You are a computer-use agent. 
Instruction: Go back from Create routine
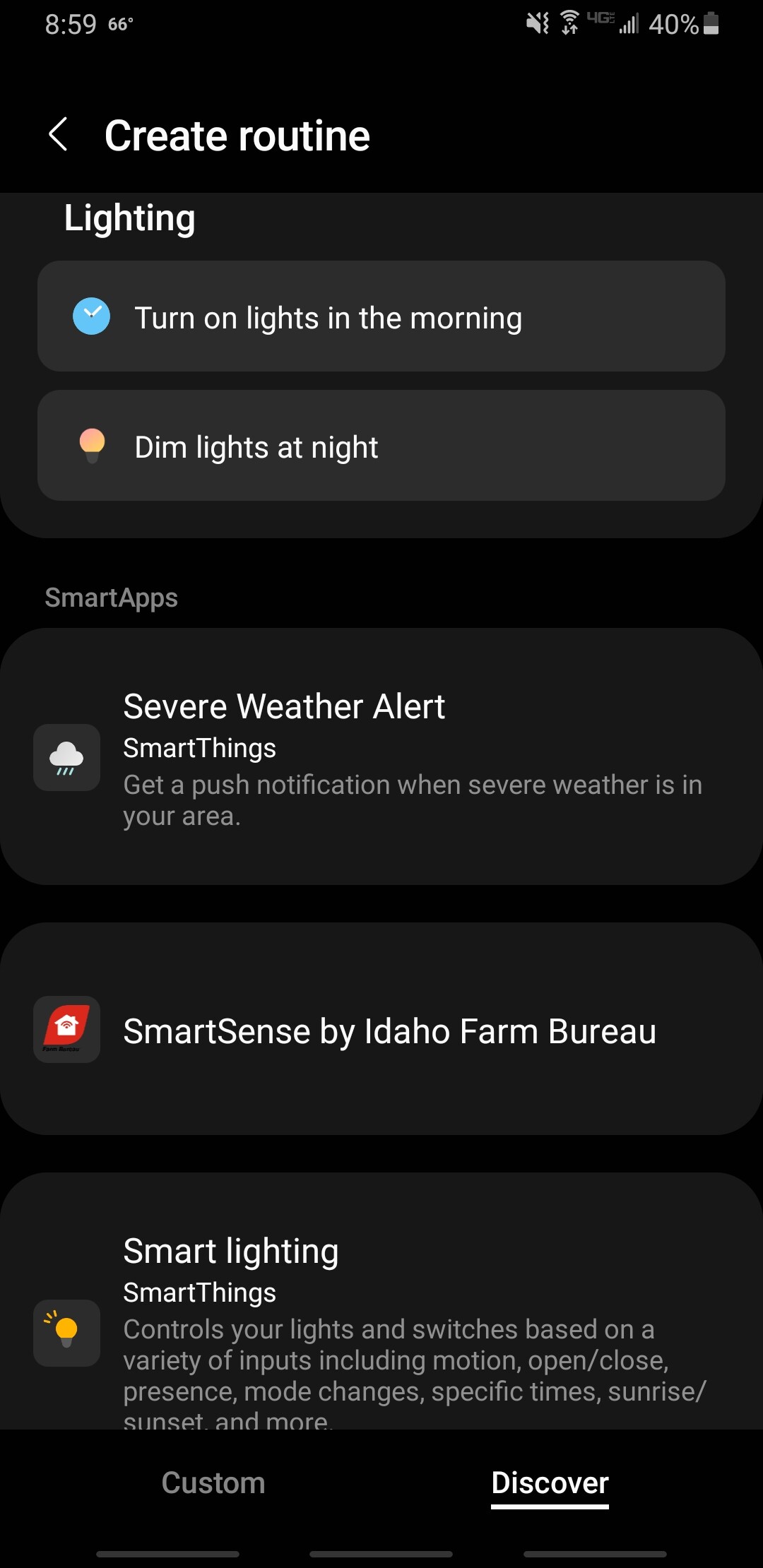[59, 135]
